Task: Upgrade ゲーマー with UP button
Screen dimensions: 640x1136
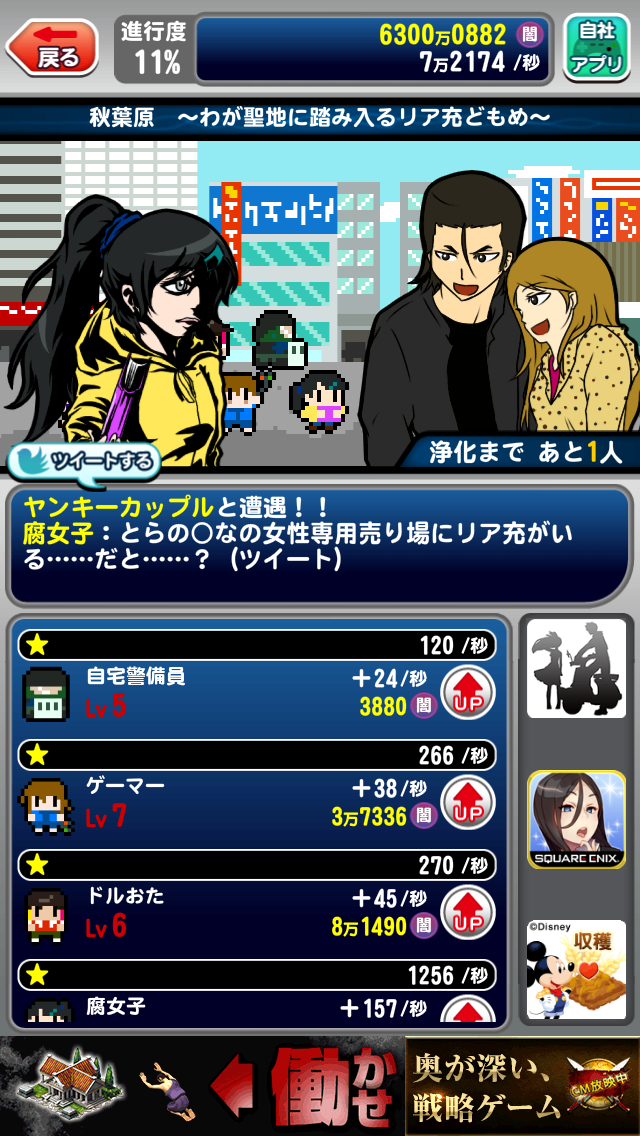Action: 468,802
